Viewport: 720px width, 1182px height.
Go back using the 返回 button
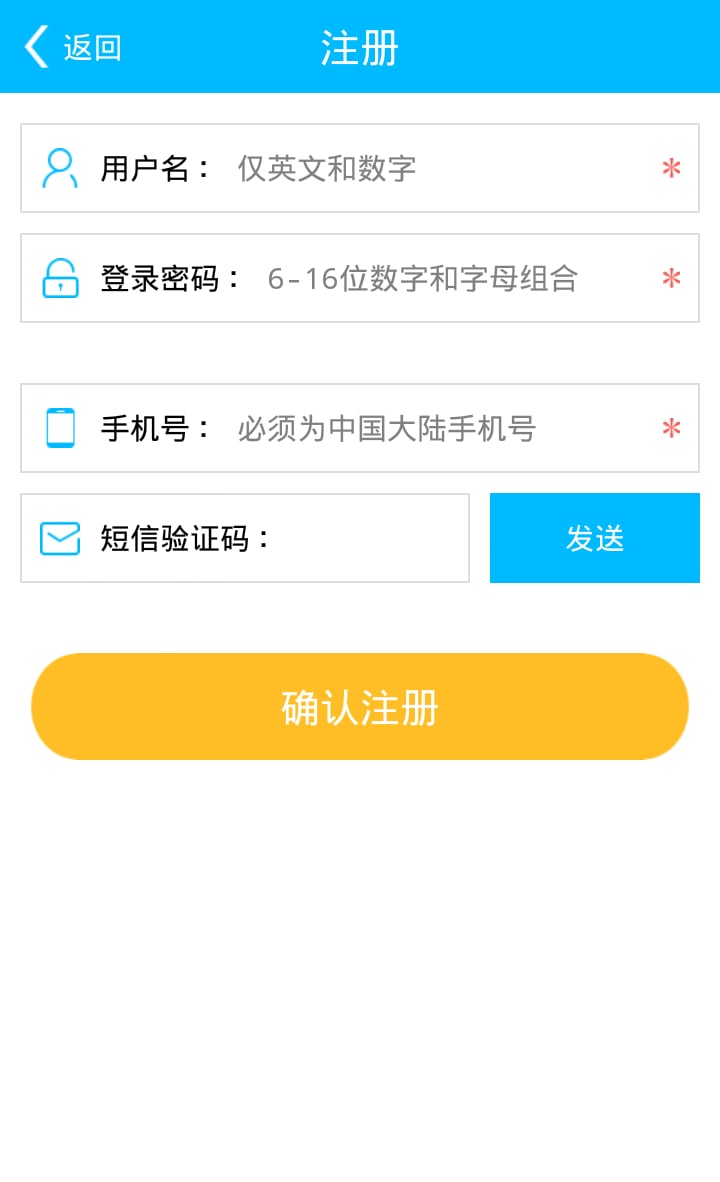73,47
